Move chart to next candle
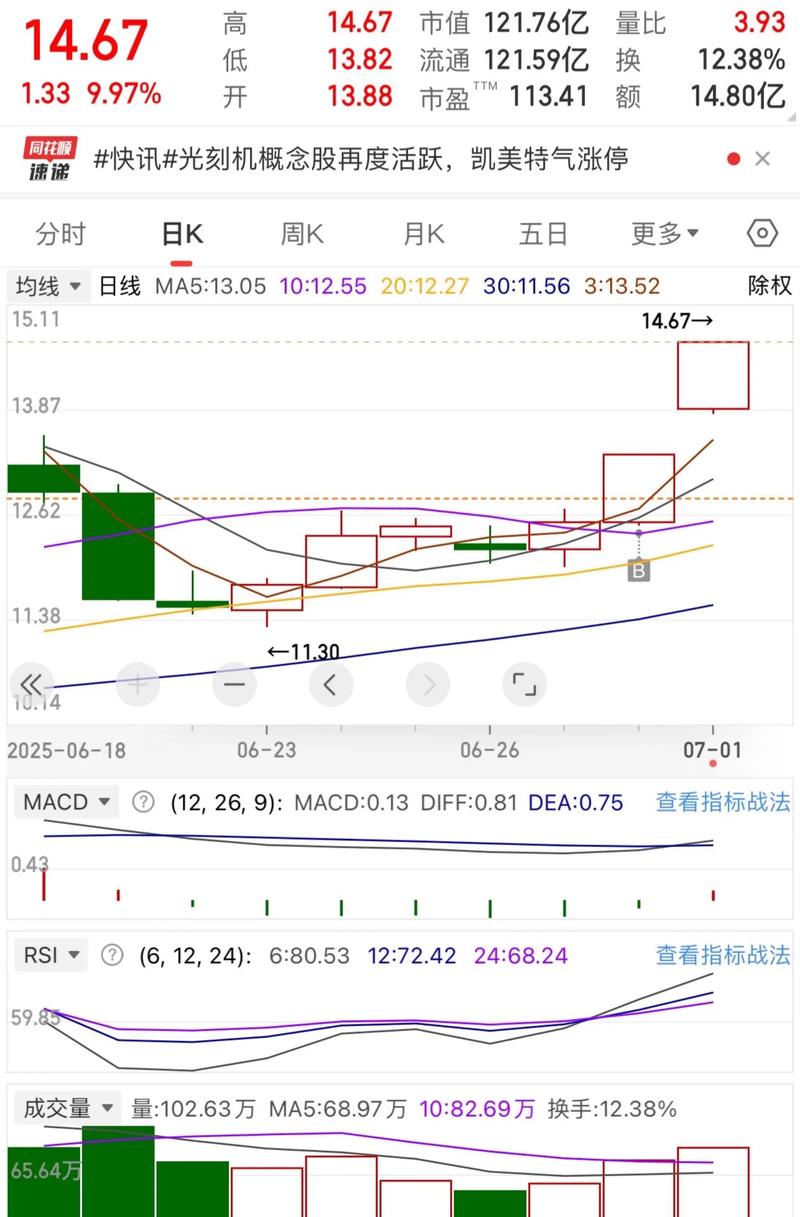800x1217 pixels. coord(428,685)
